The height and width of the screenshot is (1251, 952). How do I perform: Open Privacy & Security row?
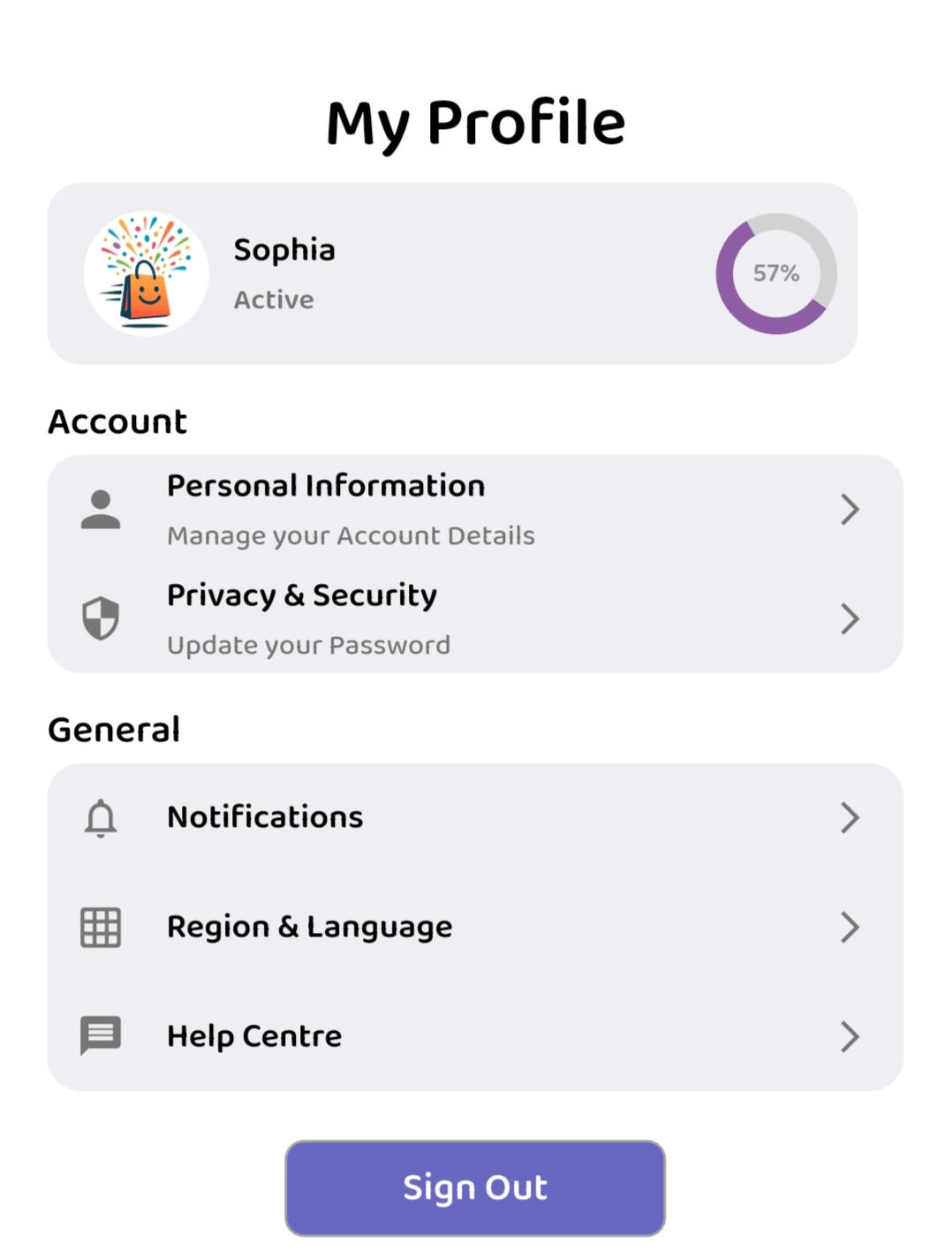pyautogui.click(x=474, y=618)
